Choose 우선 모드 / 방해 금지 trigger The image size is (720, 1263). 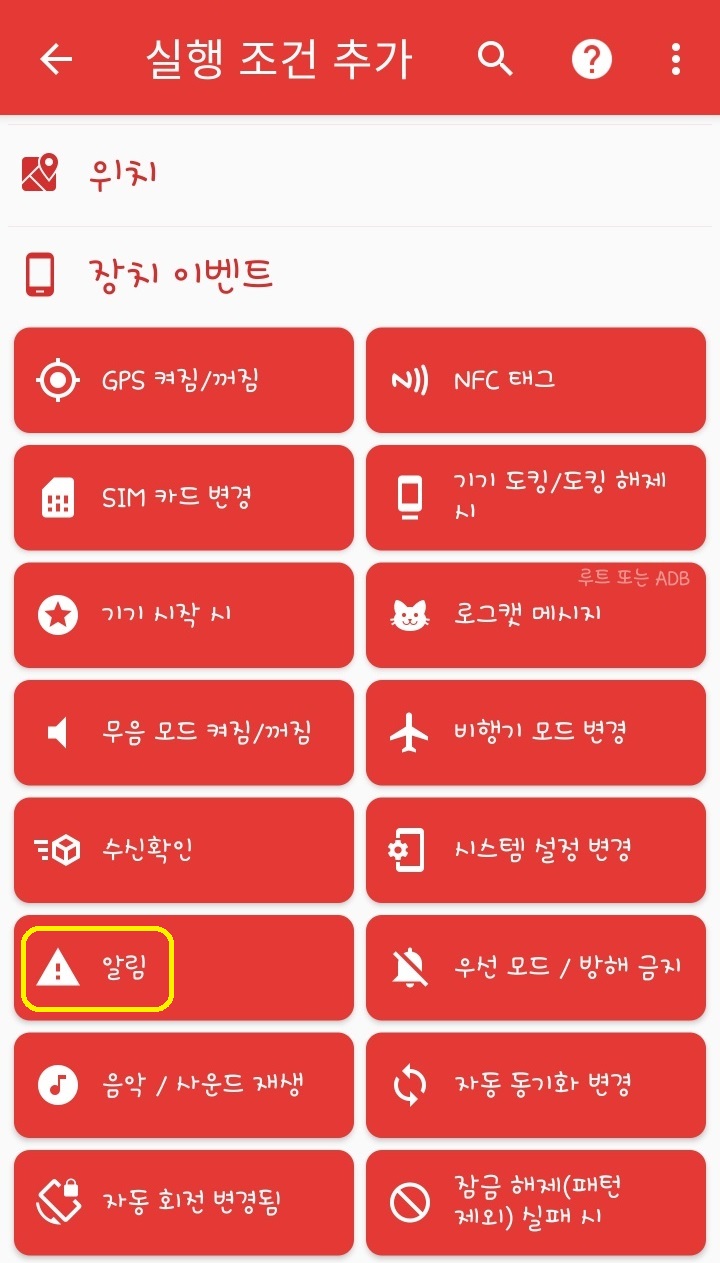pos(536,968)
